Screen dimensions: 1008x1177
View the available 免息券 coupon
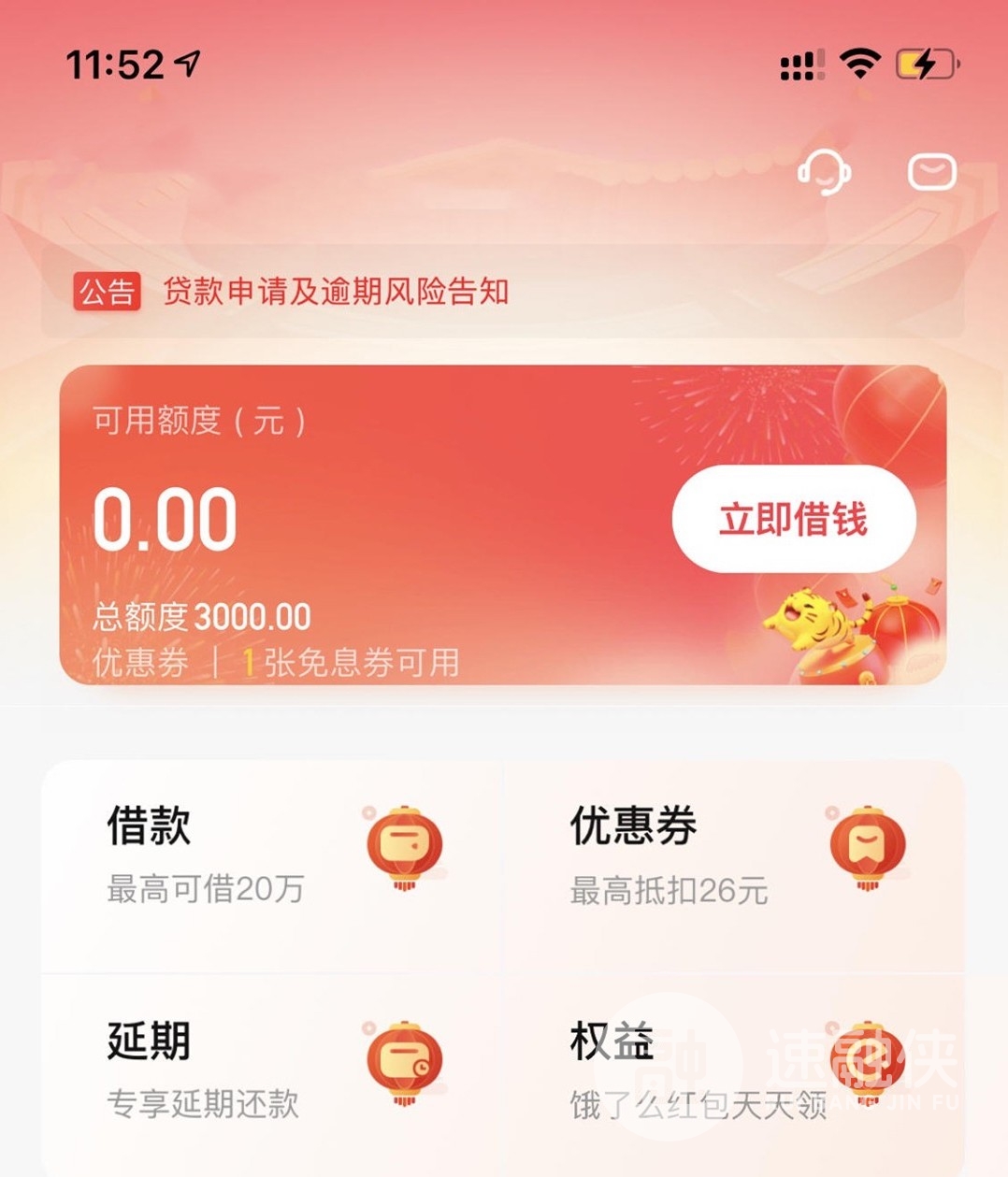351,663
